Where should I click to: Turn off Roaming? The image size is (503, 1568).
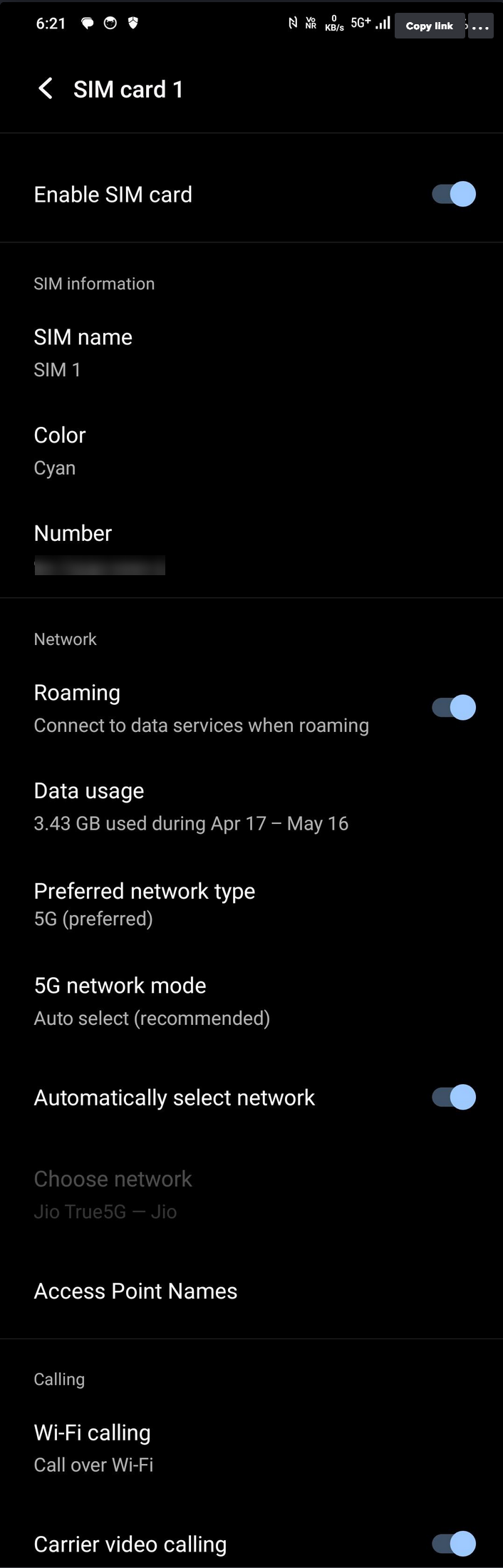[454, 707]
